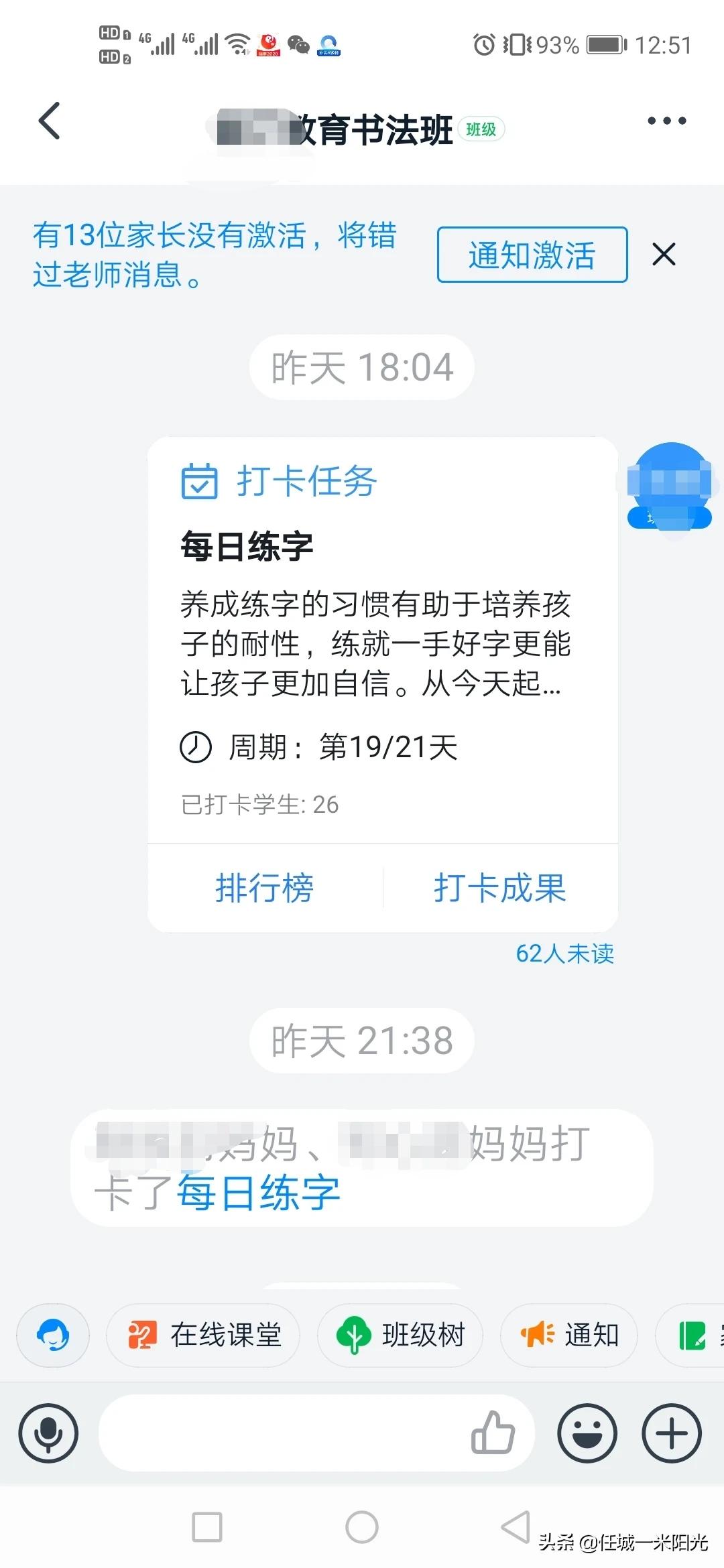Viewport: 724px width, 1568px height.
Task: Focus the message text field
Action: tap(282, 1433)
